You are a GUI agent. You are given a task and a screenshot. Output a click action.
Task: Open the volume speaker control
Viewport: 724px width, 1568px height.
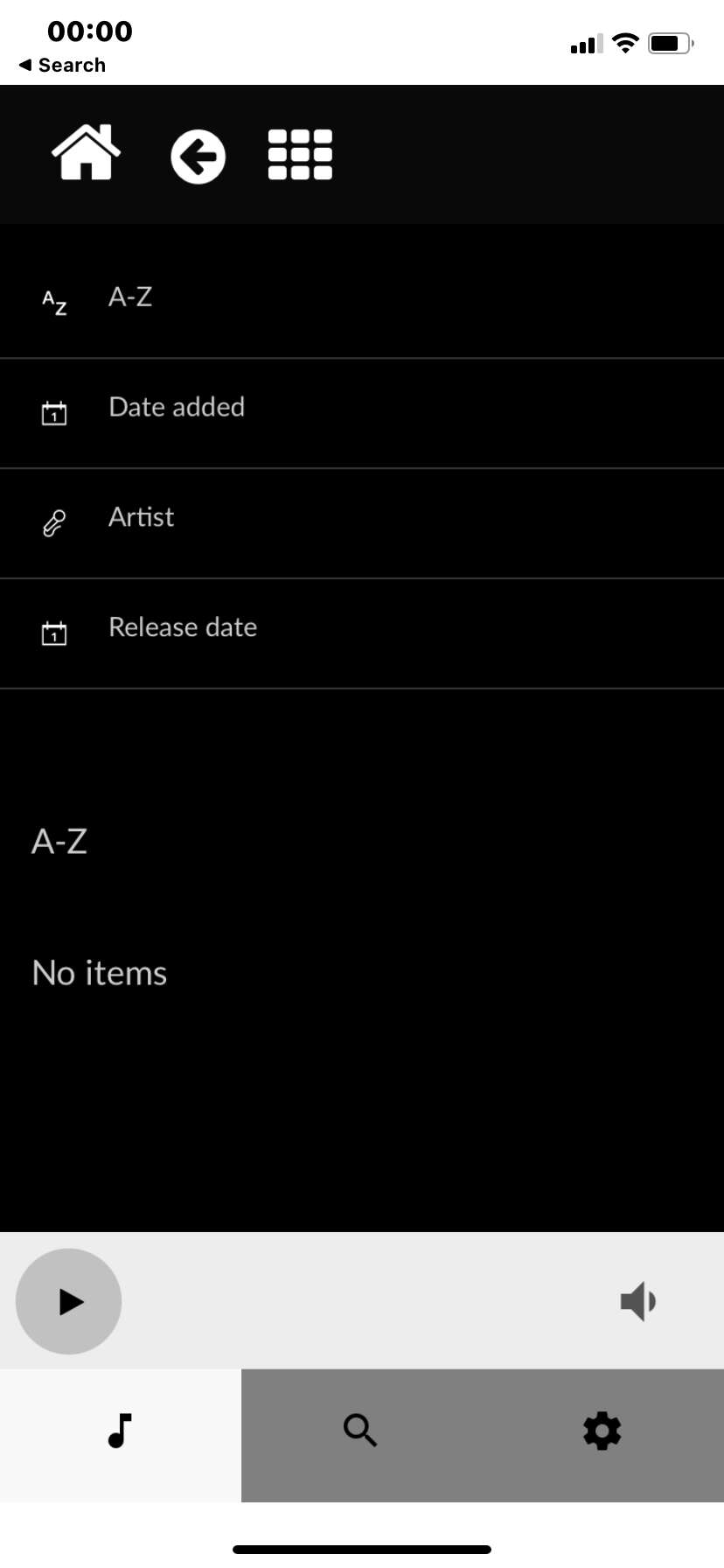(638, 1301)
